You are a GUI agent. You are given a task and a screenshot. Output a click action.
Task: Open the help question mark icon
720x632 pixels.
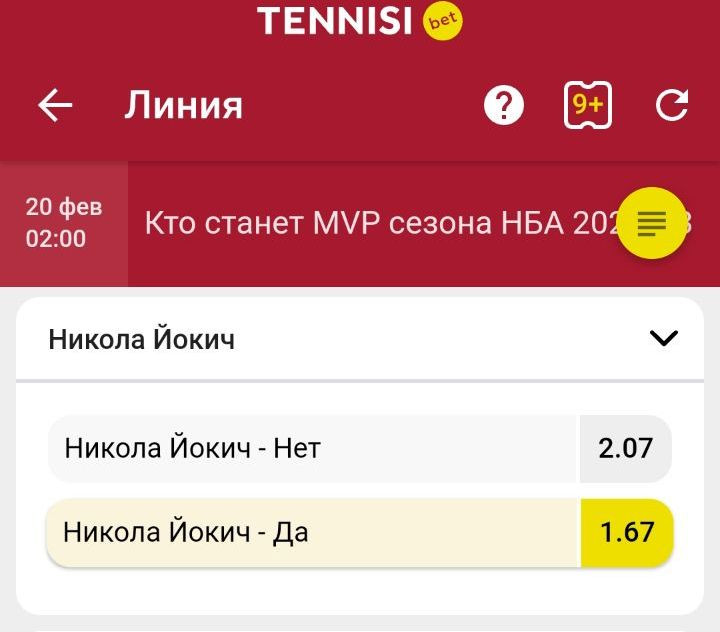pos(504,105)
